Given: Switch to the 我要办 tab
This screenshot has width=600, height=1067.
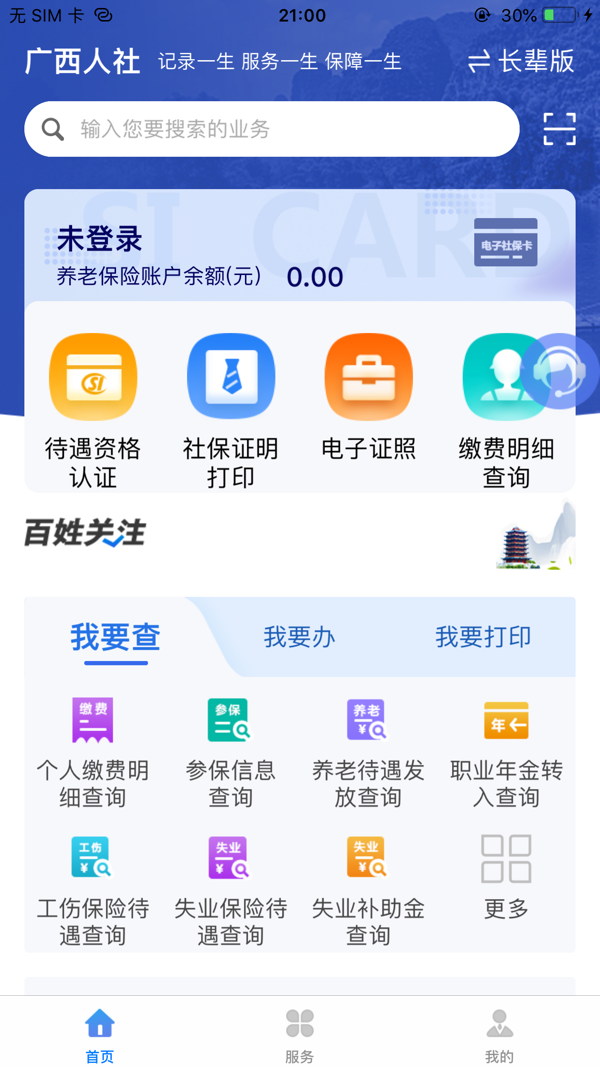Looking at the screenshot, I should click(x=299, y=637).
